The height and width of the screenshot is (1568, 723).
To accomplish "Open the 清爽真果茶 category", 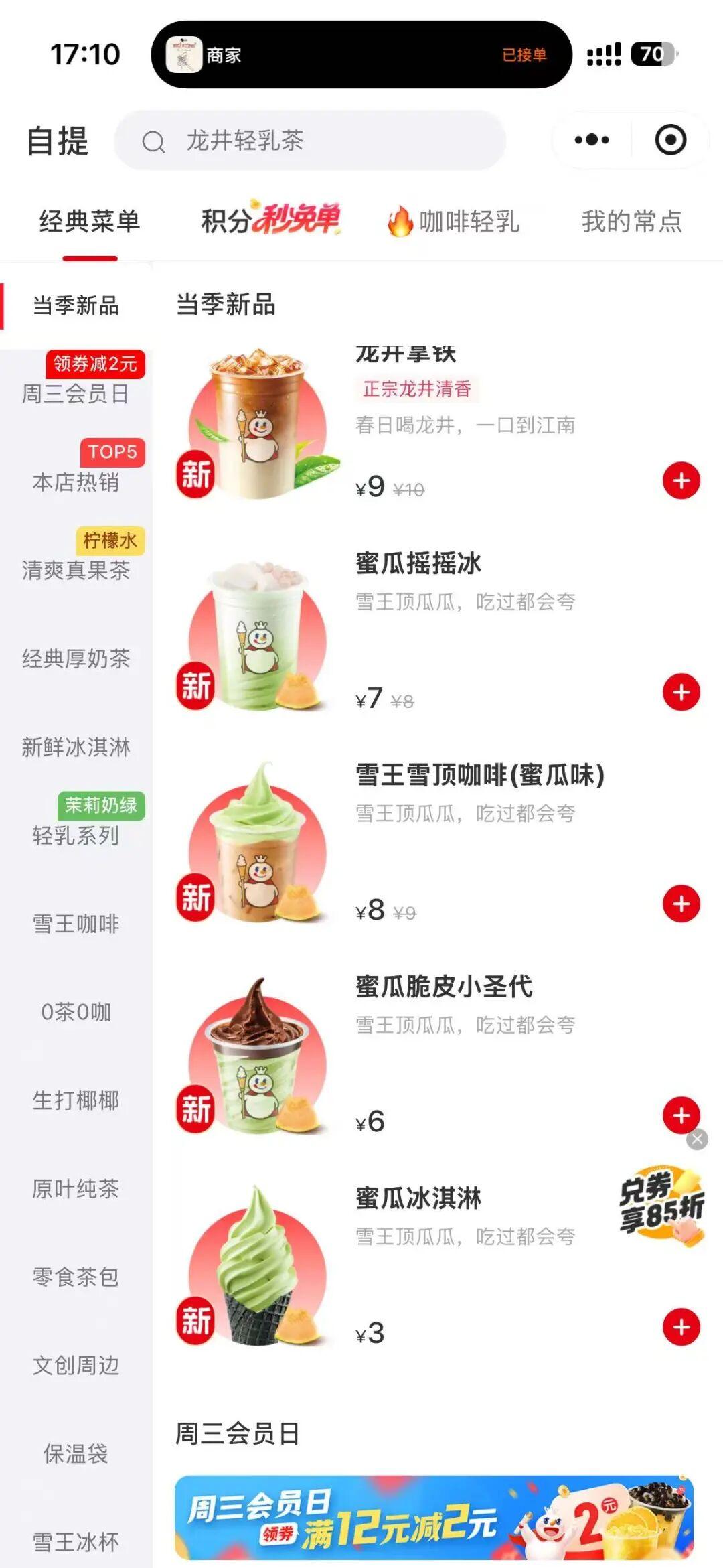I will [76, 570].
